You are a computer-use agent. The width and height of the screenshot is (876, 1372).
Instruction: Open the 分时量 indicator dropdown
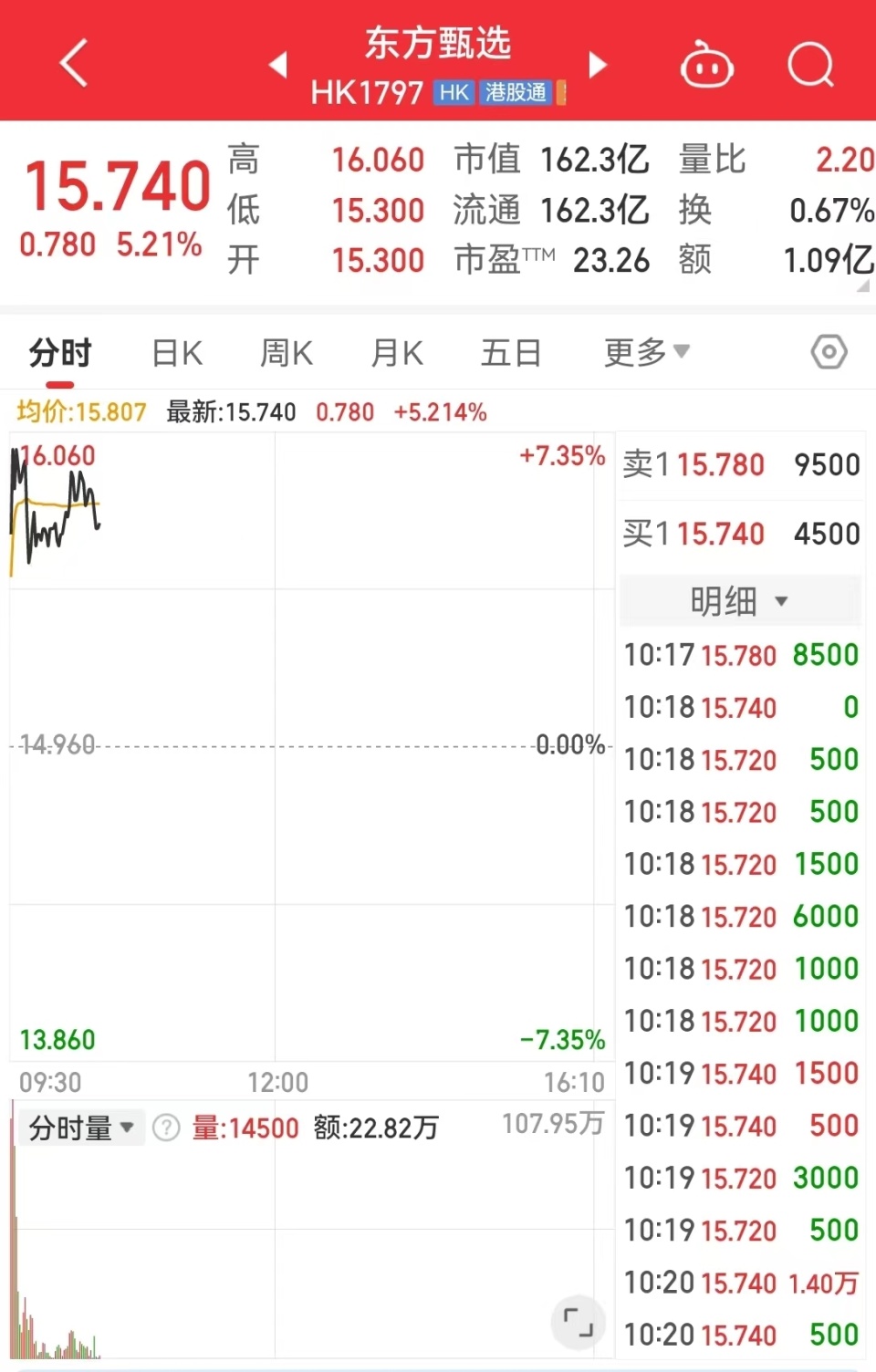pyautogui.click(x=80, y=1128)
